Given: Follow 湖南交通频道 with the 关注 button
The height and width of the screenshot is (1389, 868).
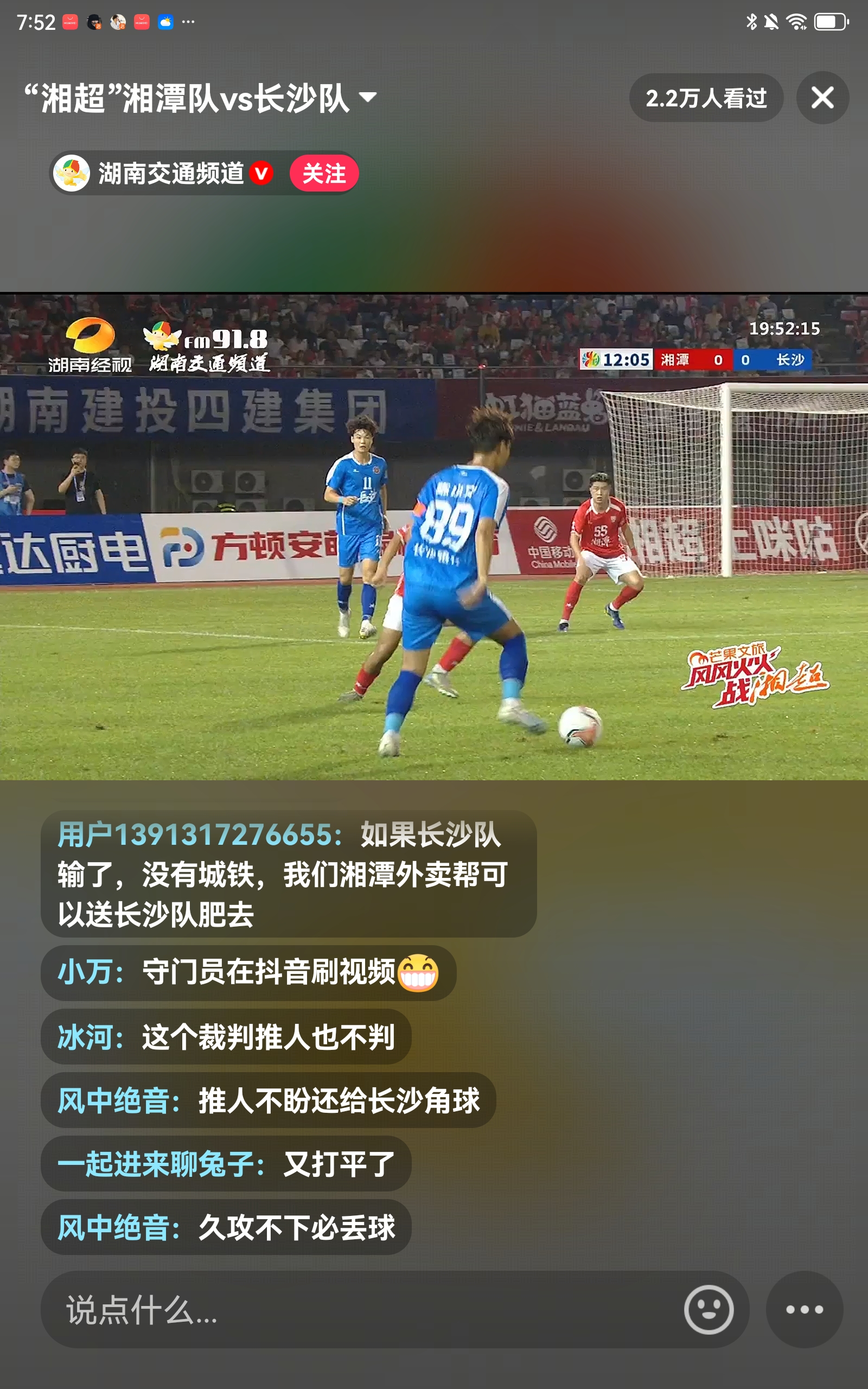Looking at the screenshot, I should click(324, 173).
